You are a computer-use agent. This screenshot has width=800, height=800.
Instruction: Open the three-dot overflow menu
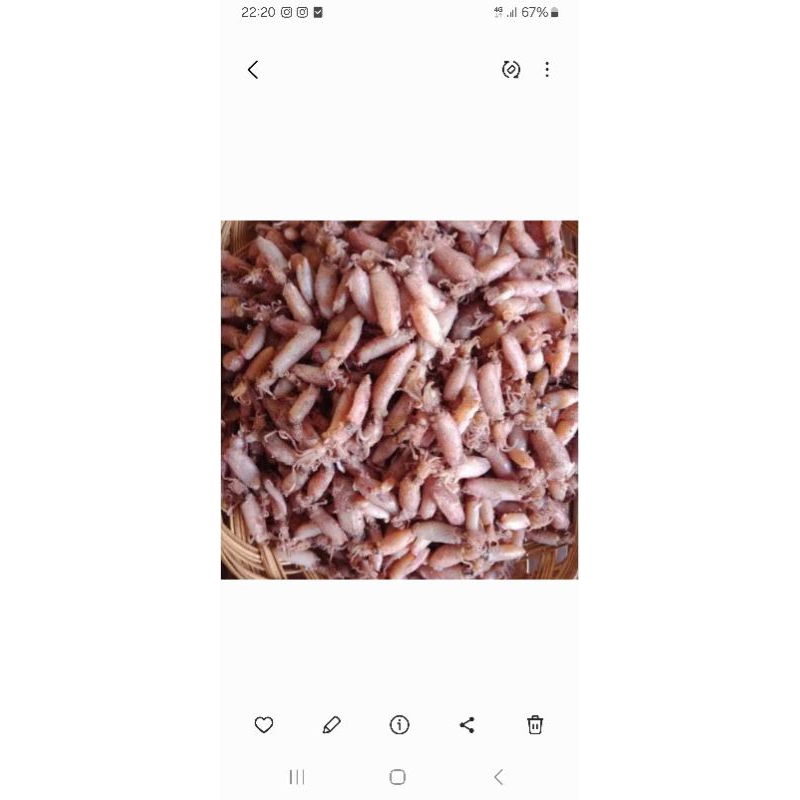point(547,69)
